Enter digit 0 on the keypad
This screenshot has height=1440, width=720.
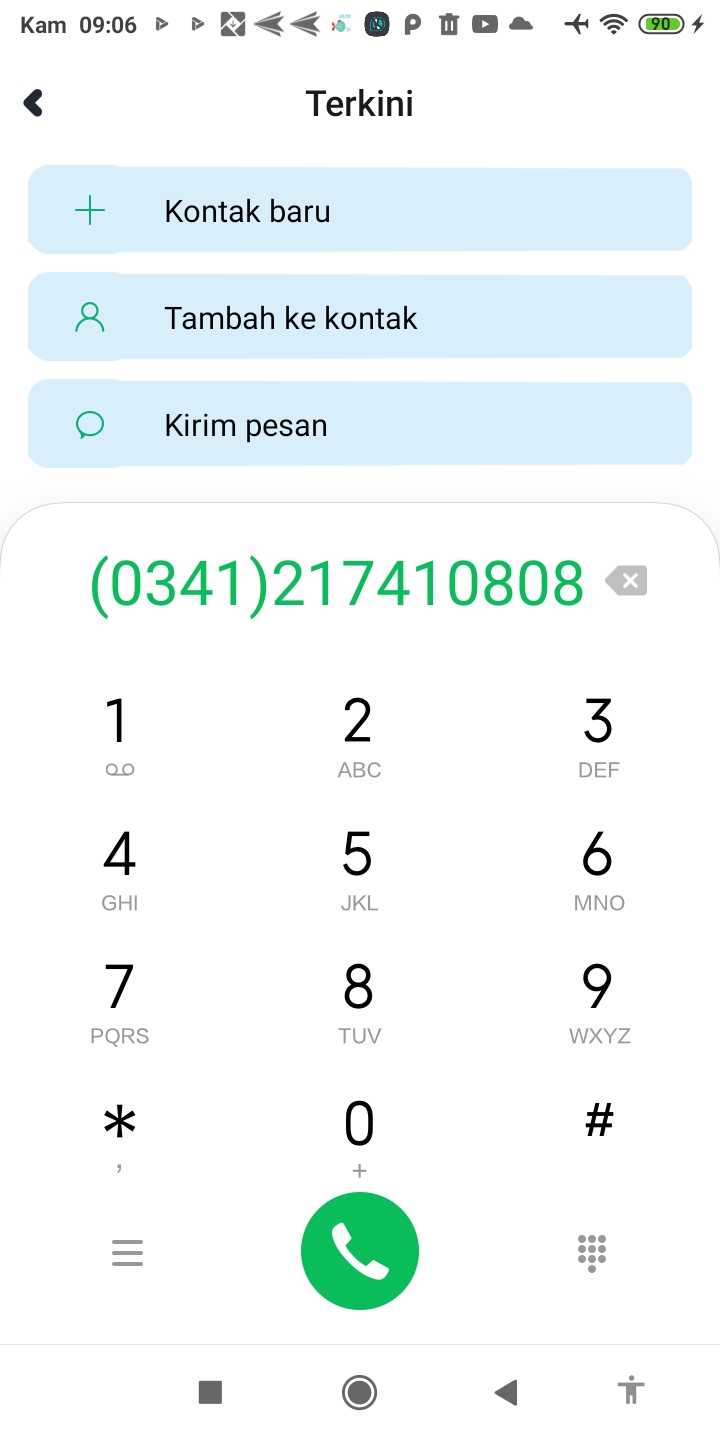[x=359, y=1137]
